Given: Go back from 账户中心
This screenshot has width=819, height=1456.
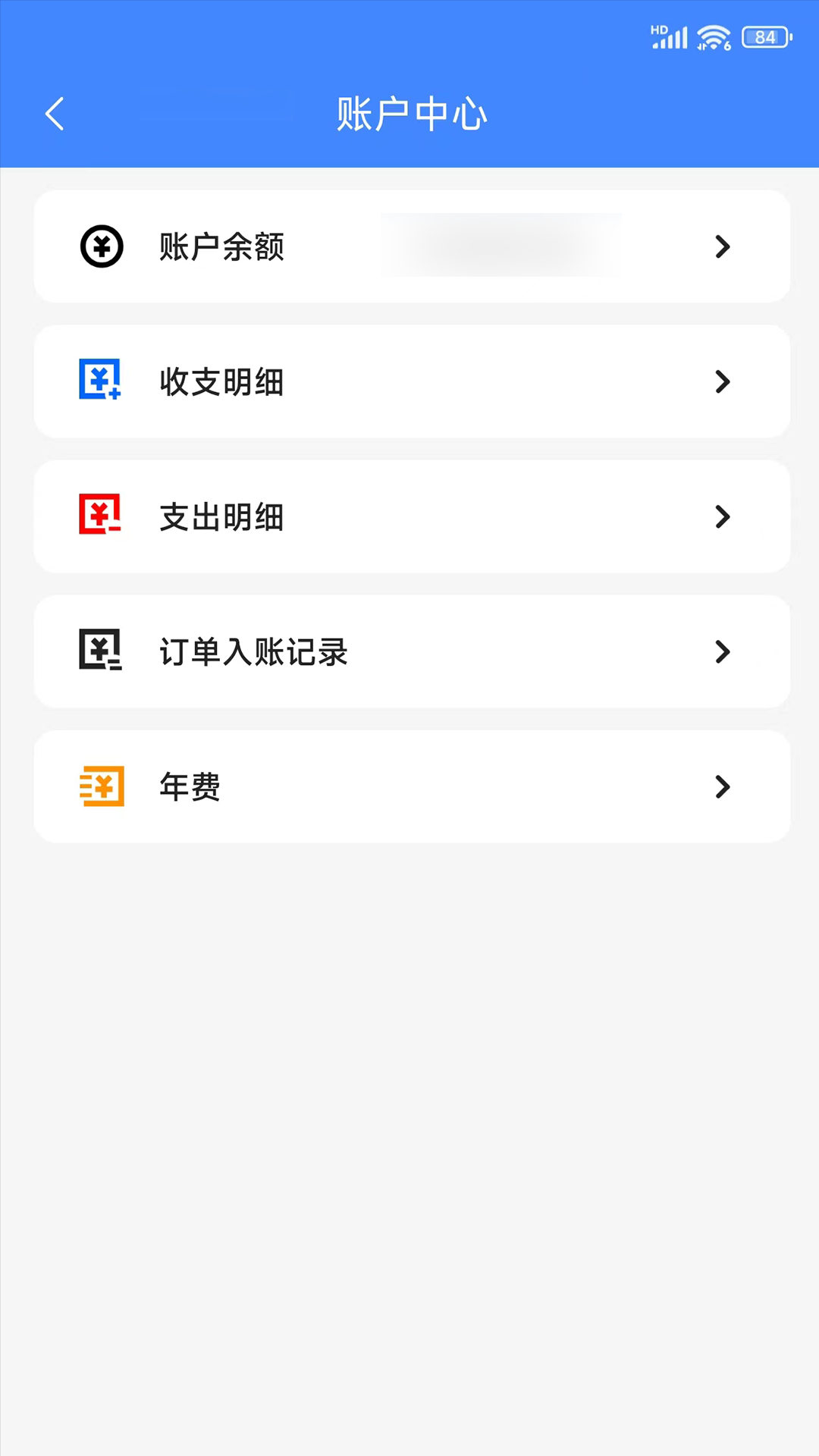Looking at the screenshot, I should [x=55, y=115].
